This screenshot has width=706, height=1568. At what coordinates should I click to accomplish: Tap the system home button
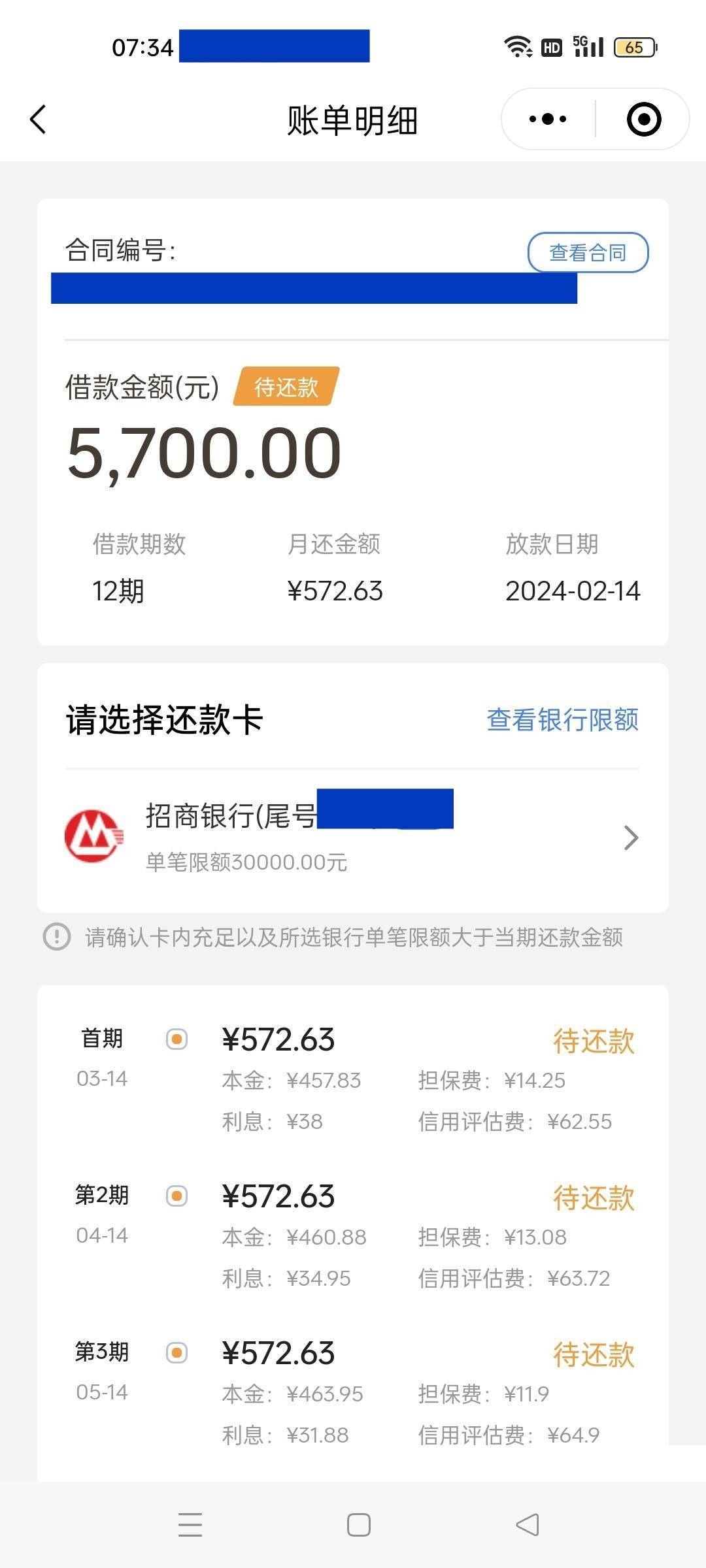[358, 1525]
